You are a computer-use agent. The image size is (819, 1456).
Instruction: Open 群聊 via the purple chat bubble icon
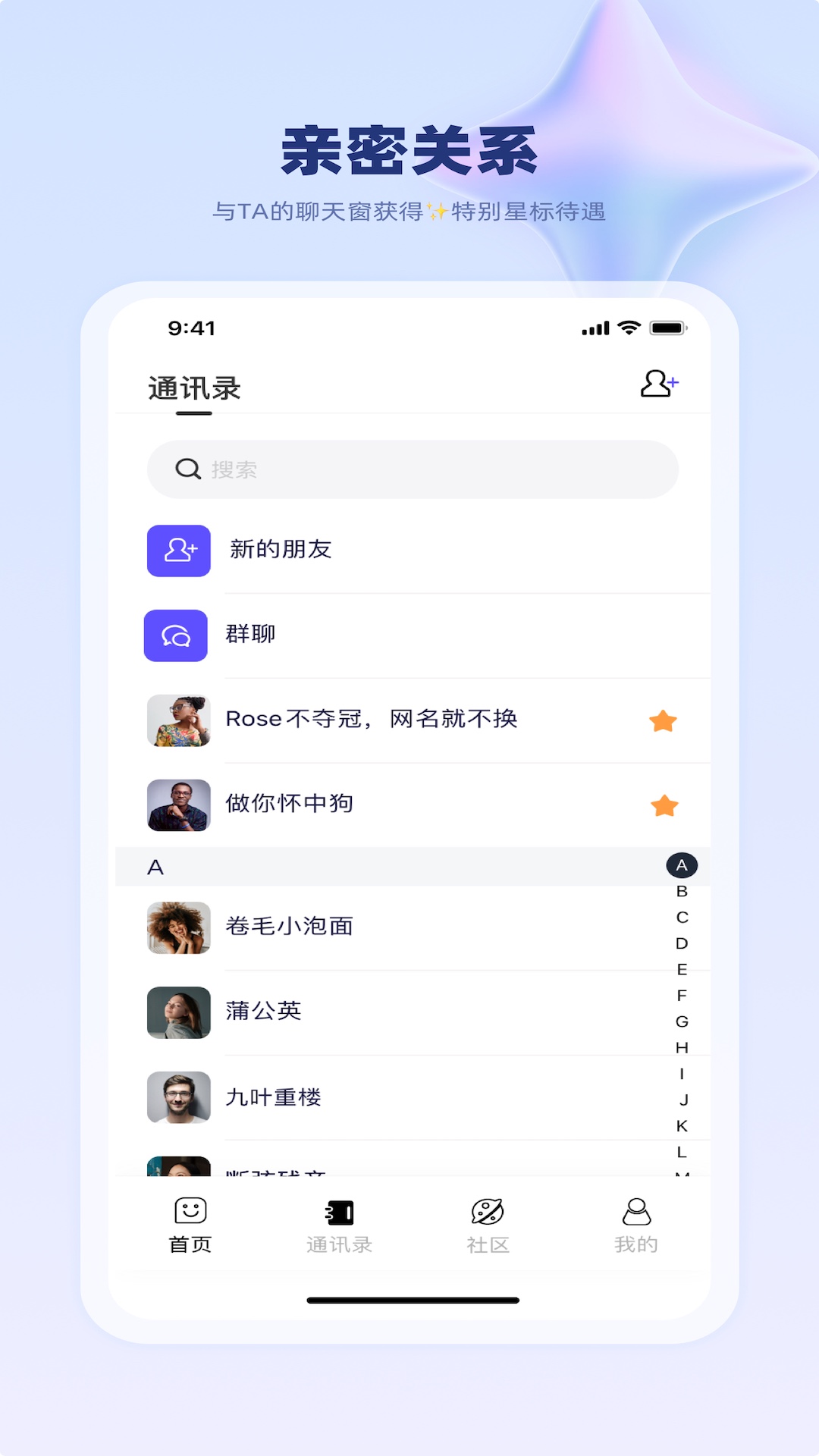[x=175, y=635]
